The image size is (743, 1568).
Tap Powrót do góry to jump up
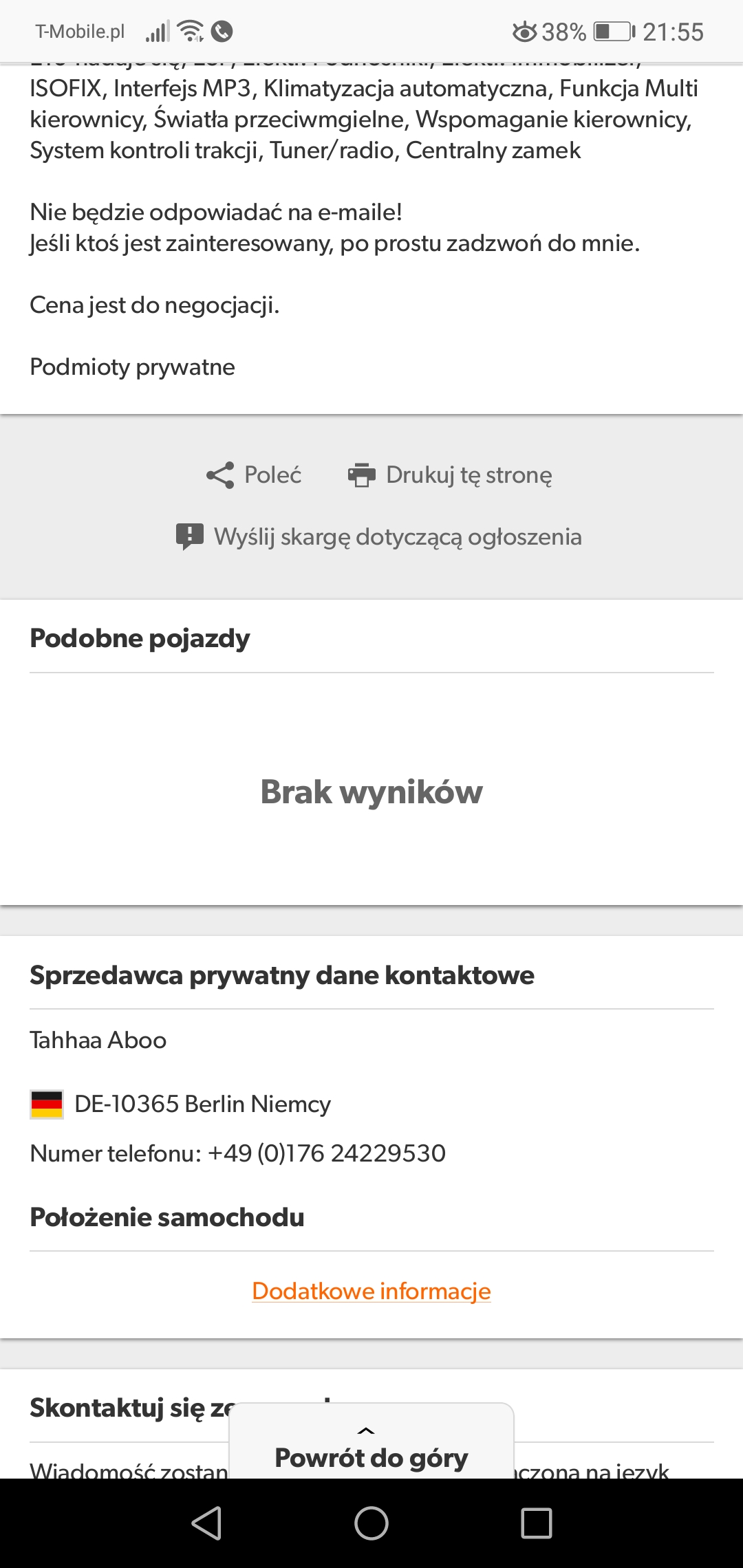pos(371,1443)
